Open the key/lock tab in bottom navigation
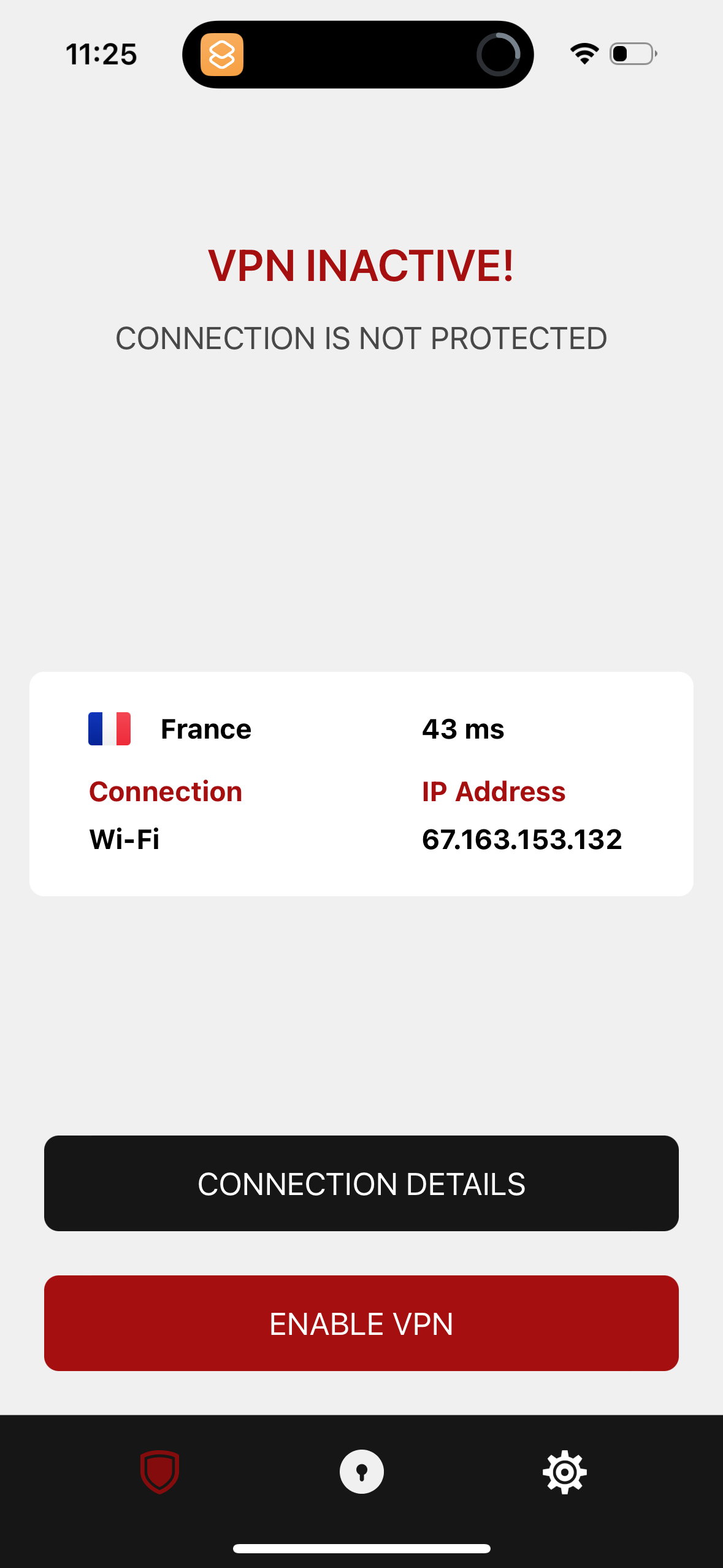The height and width of the screenshot is (1568, 723). pos(361,1472)
